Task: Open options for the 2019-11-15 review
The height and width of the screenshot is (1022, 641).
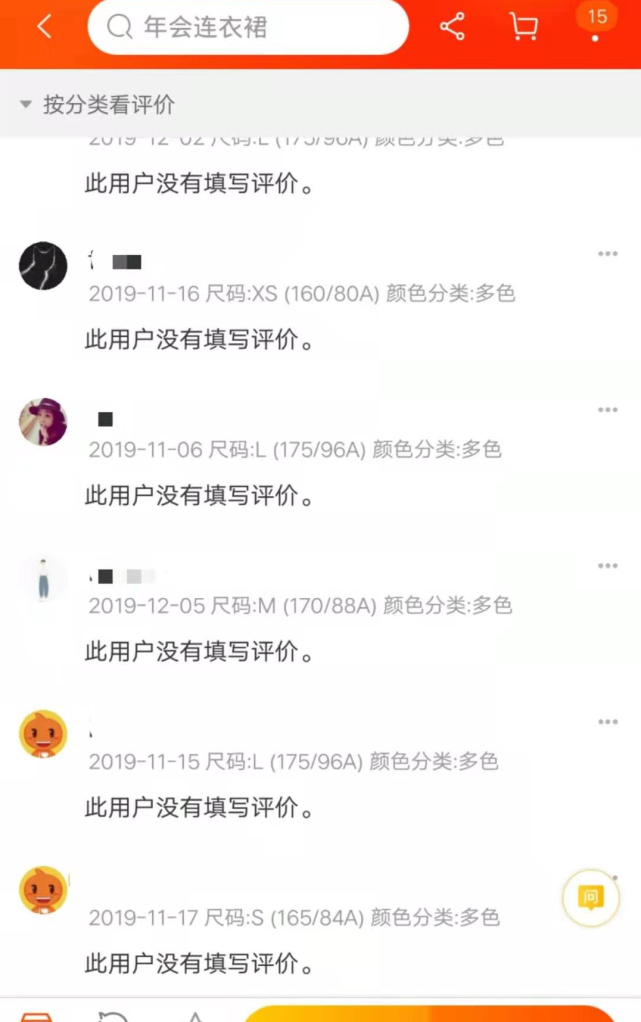Action: 608,722
